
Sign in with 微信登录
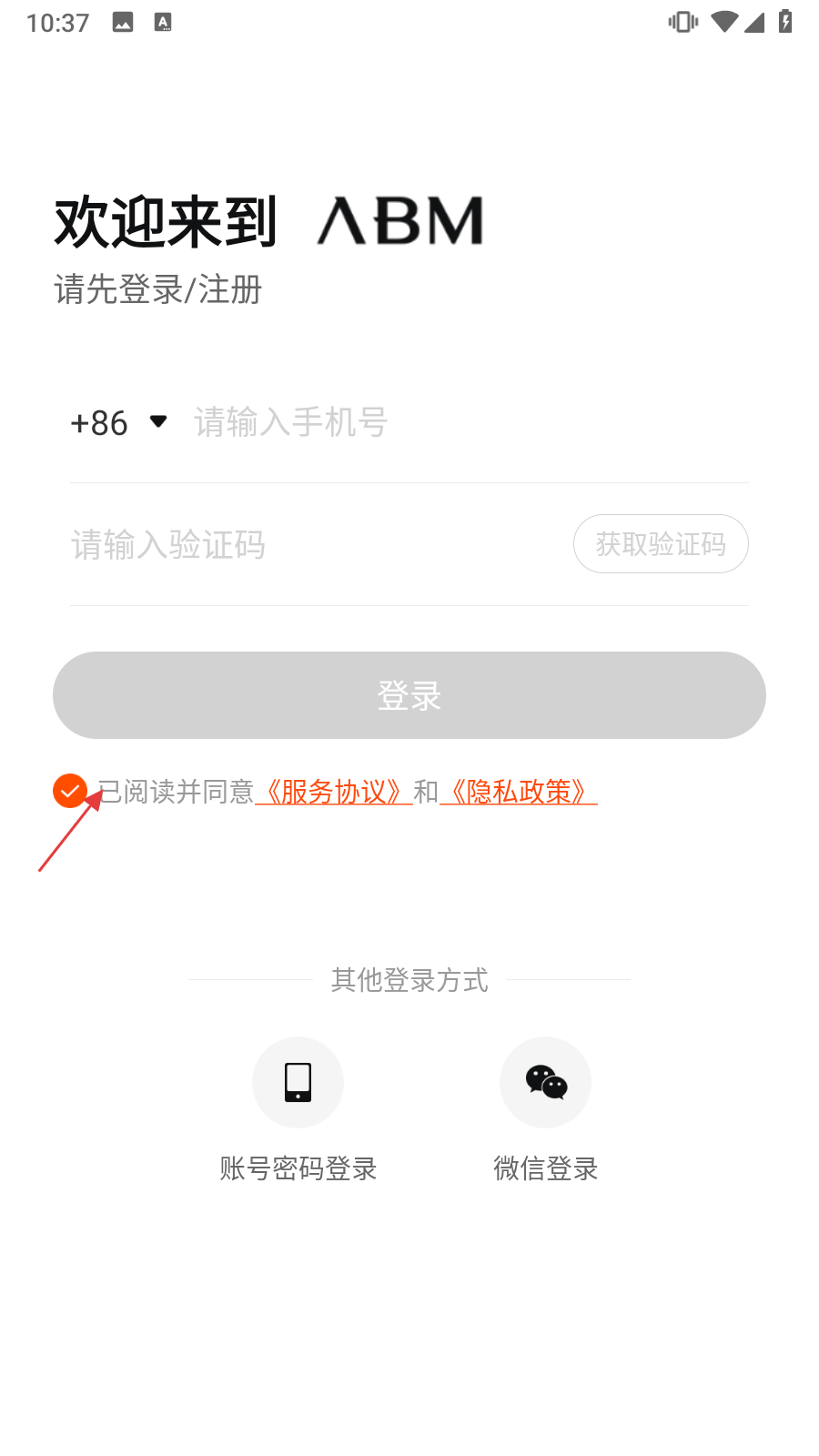545,1083
